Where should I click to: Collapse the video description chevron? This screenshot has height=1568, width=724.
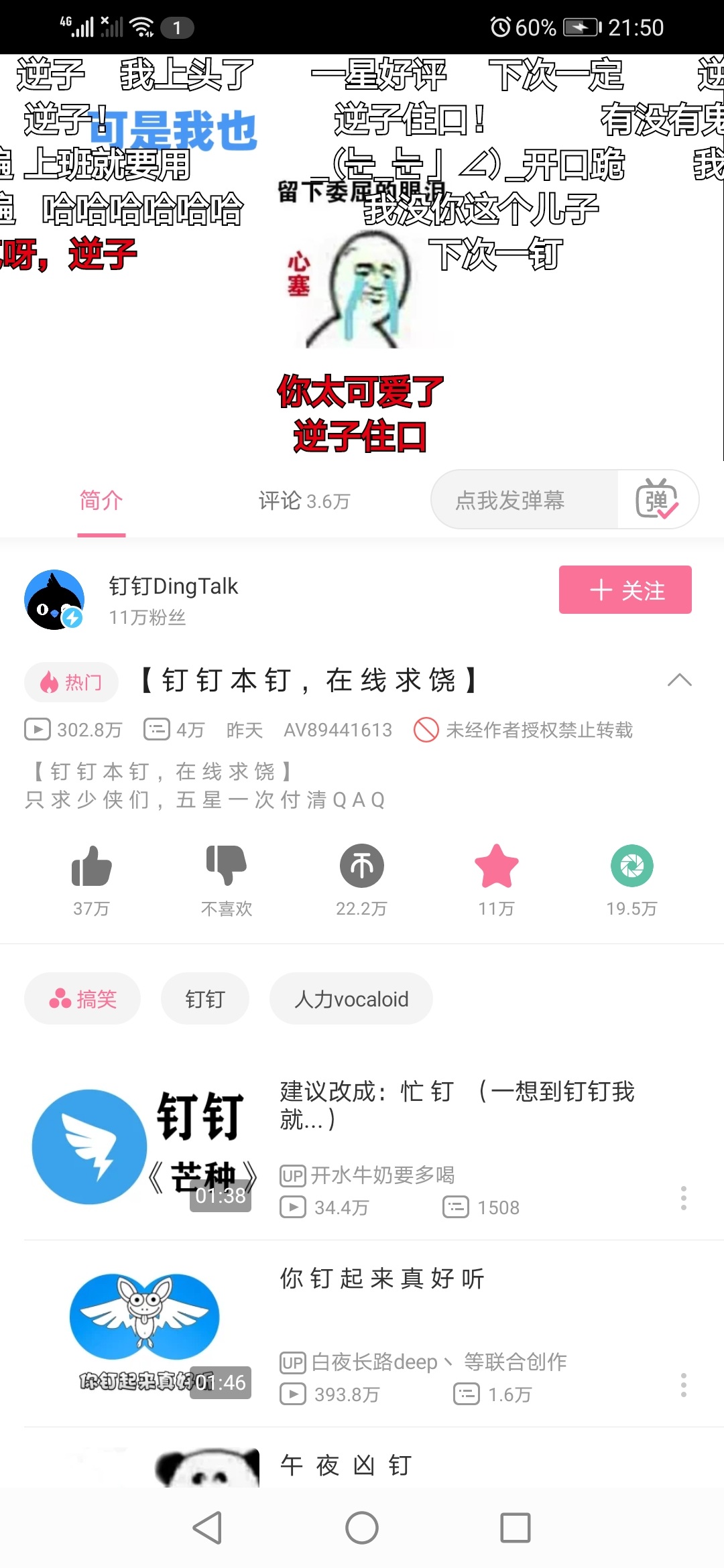tap(679, 680)
